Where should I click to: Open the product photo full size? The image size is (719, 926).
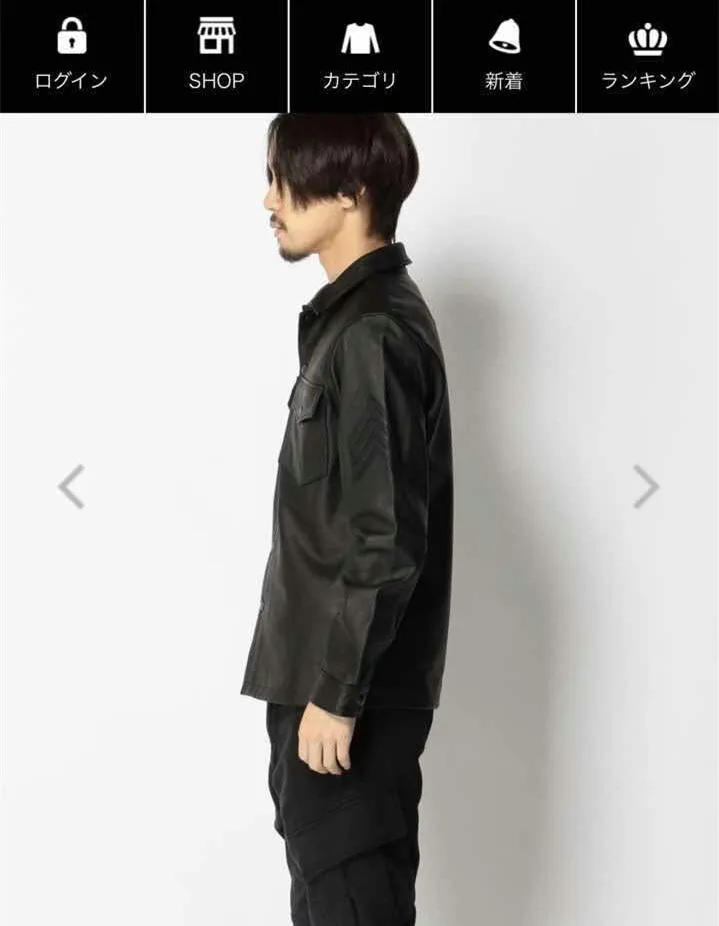coord(359,519)
